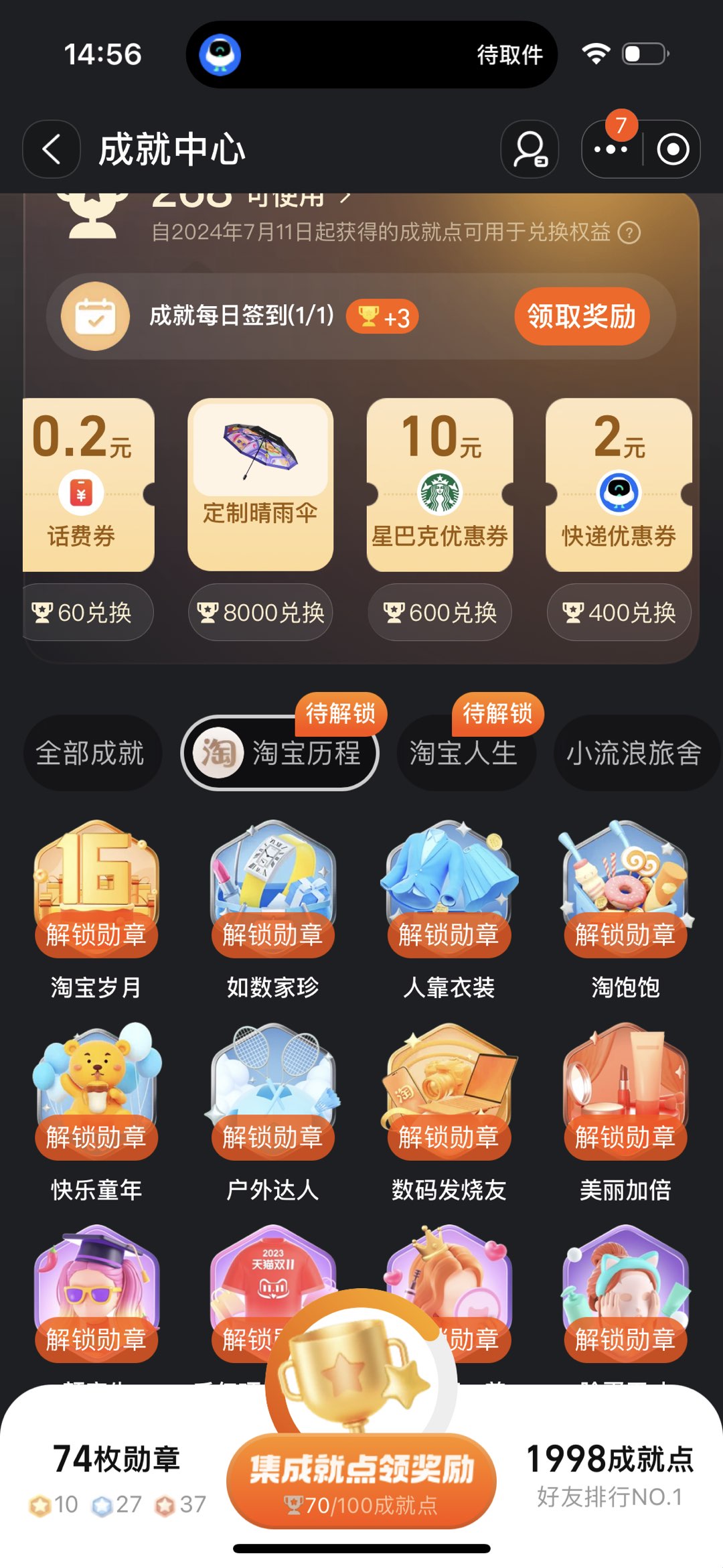Unlock the 淘宝岁月 badge
The height and width of the screenshot is (1568, 723).
click(96, 934)
